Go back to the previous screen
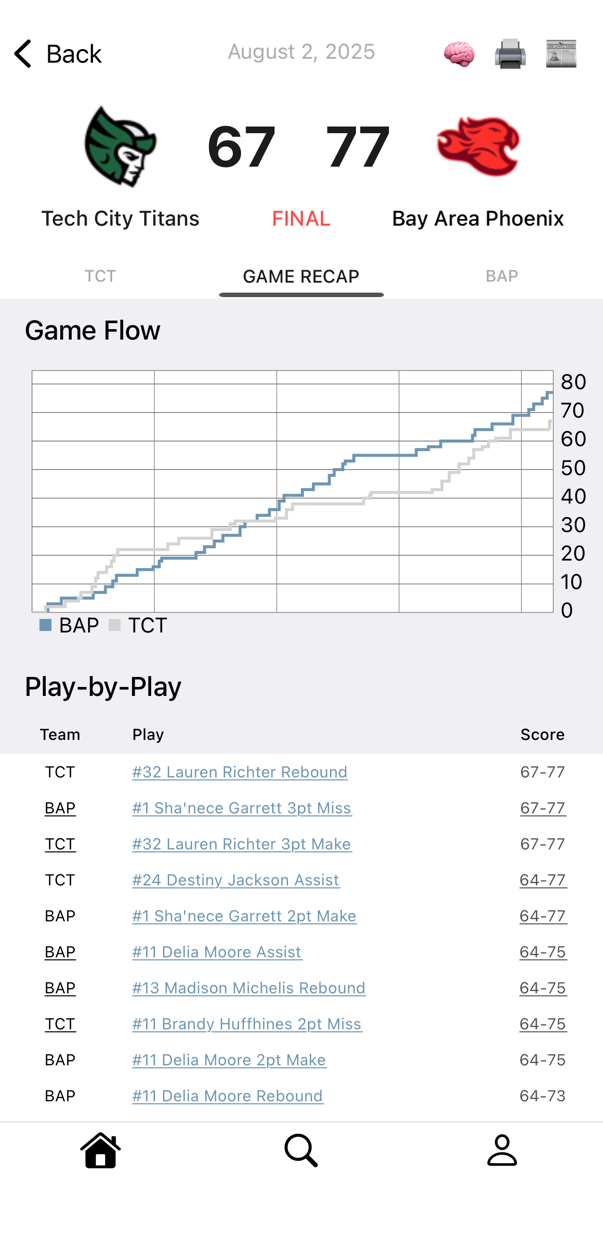This screenshot has height=1247, width=603. (x=58, y=54)
